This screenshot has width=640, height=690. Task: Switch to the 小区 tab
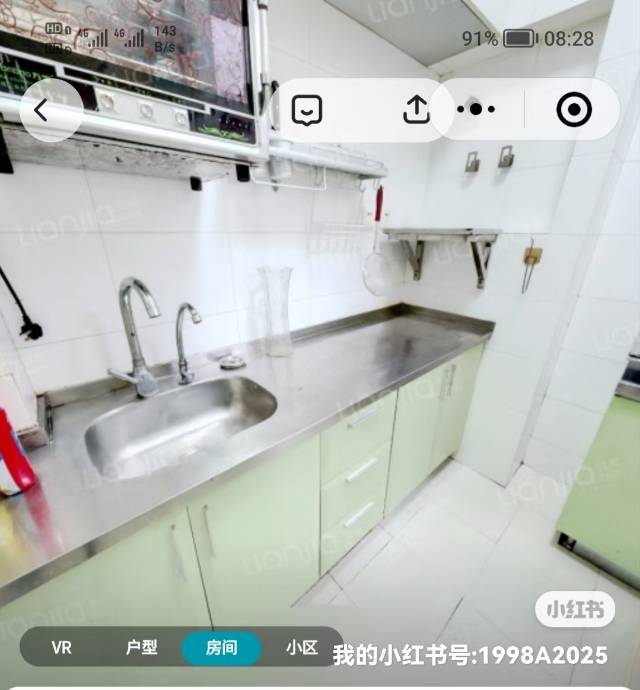click(x=301, y=648)
